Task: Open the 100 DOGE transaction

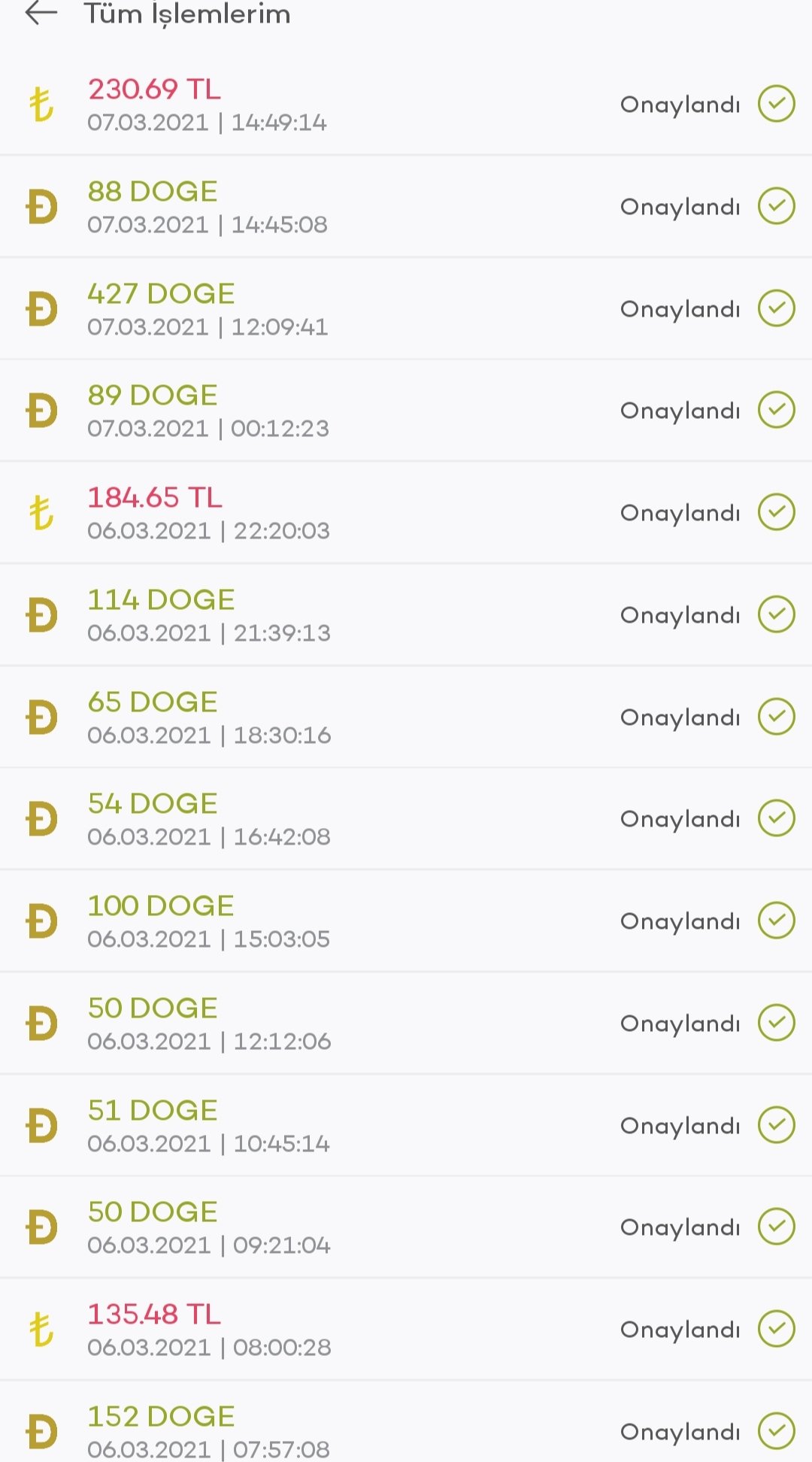Action: [406, 921]
